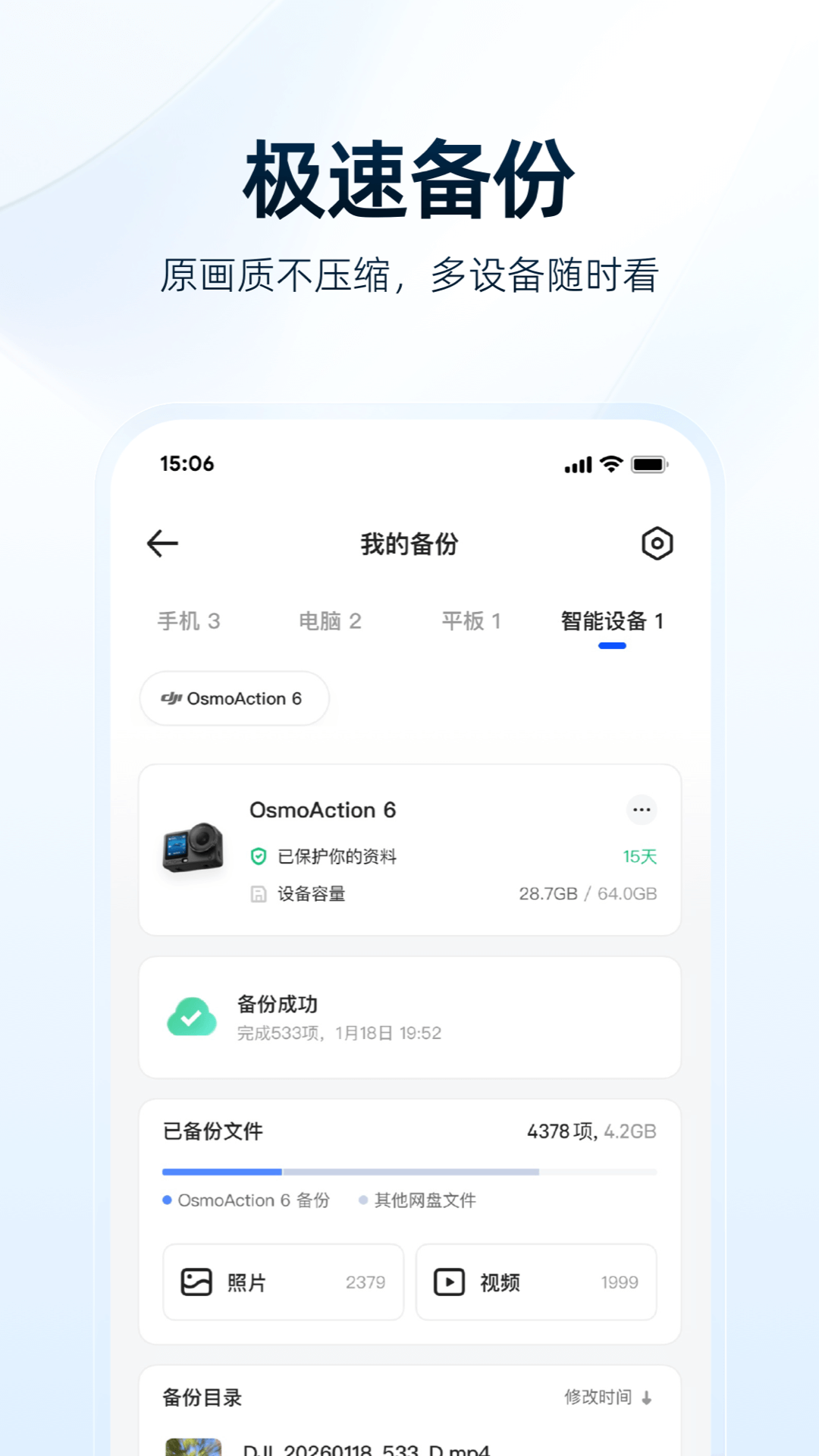The width and height of the screenshot is (819, 1456).
Task: Select the 智能设备 tab
Action: [x=612, y=620]
